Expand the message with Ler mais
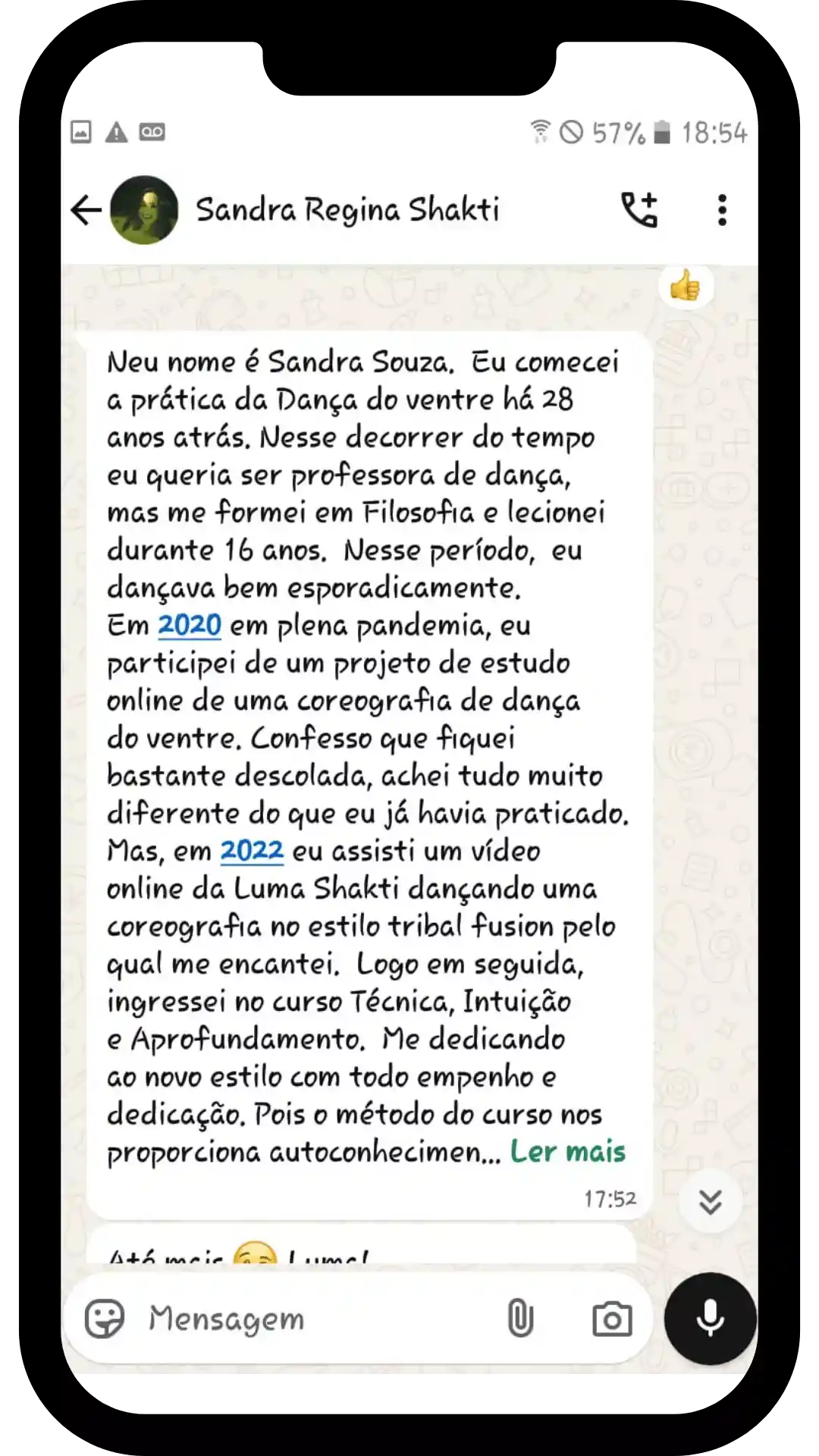This screenshot has width=819, height=1456. (x=567, y=1152)
